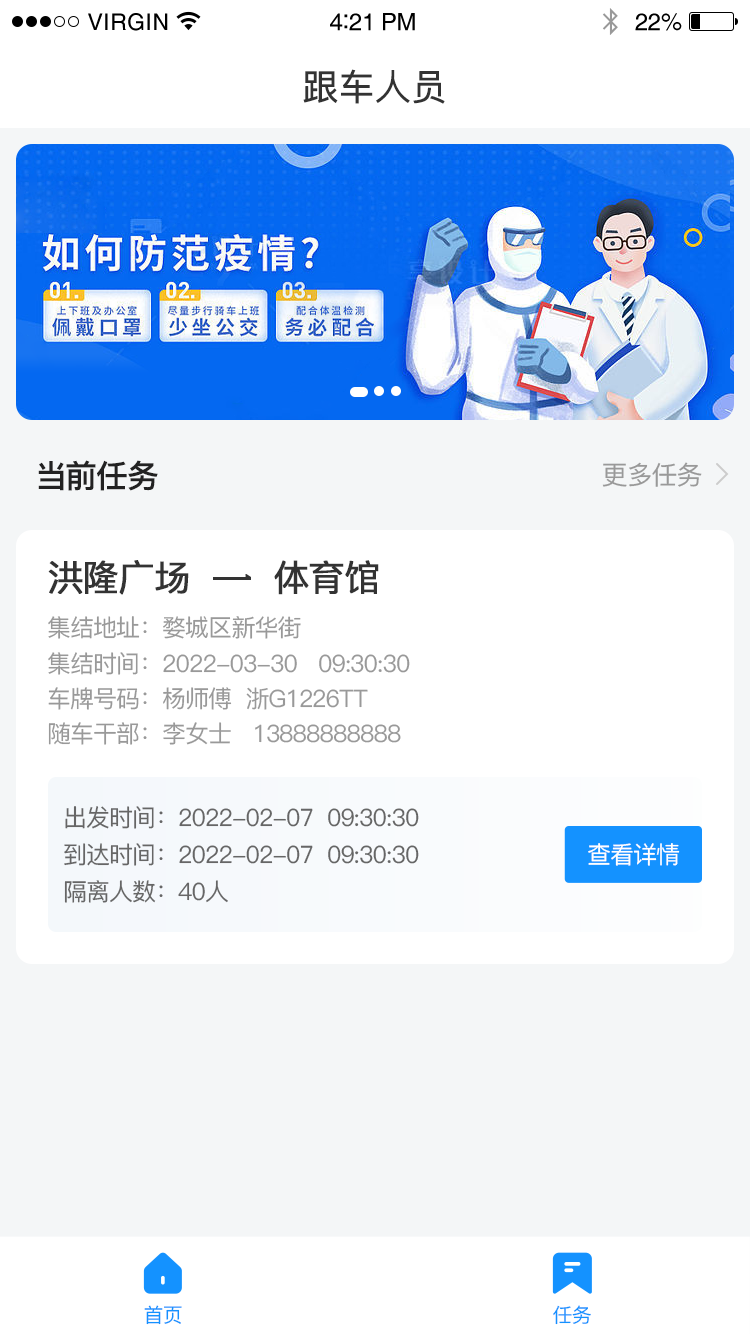This screenshot has height=1334, width=750.
Task: Tap the 务必配合 tip card on banner
Action: tap(329, 322)
